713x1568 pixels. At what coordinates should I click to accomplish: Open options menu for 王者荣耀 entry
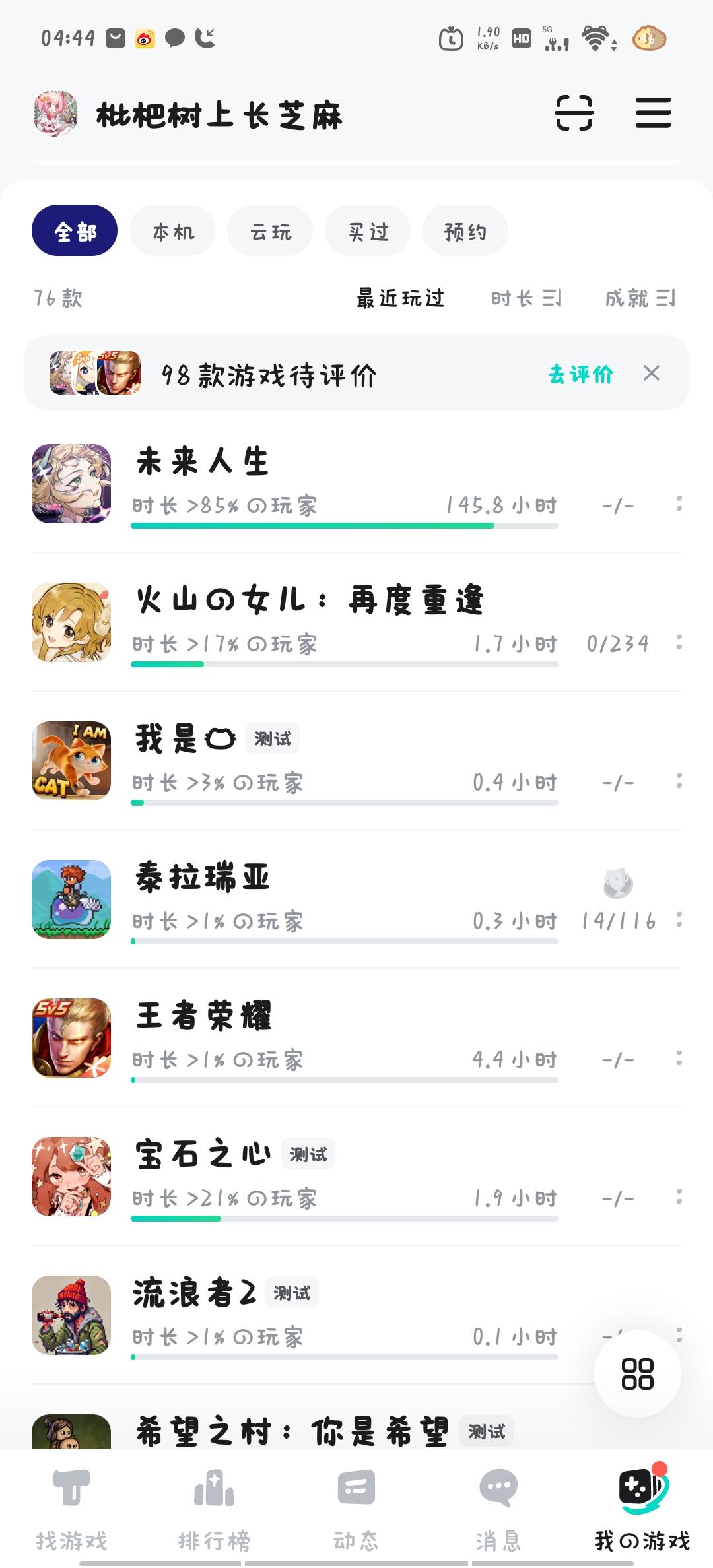pyautogui.click(x=679, y=1057)
